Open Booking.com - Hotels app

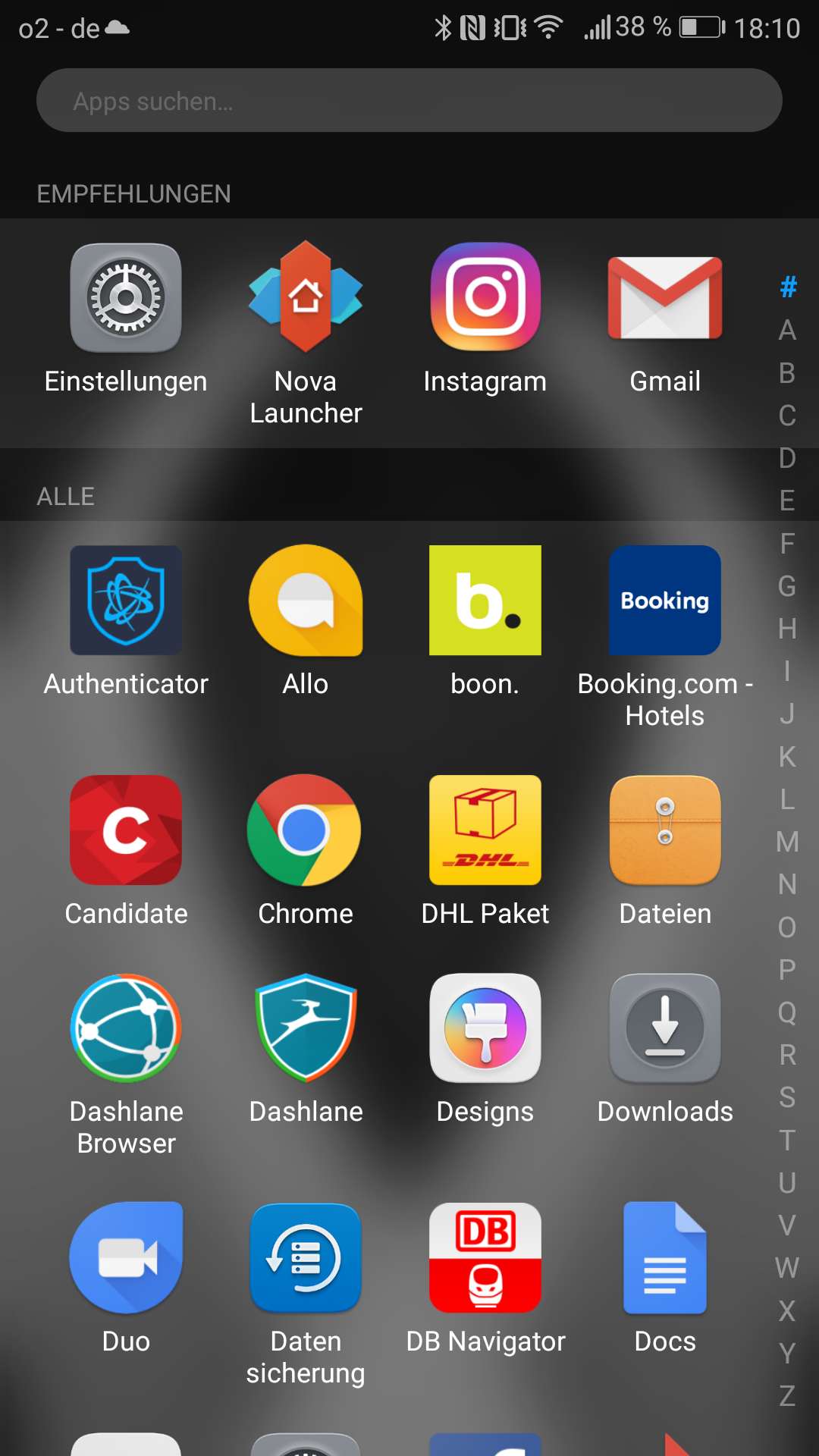665,601
